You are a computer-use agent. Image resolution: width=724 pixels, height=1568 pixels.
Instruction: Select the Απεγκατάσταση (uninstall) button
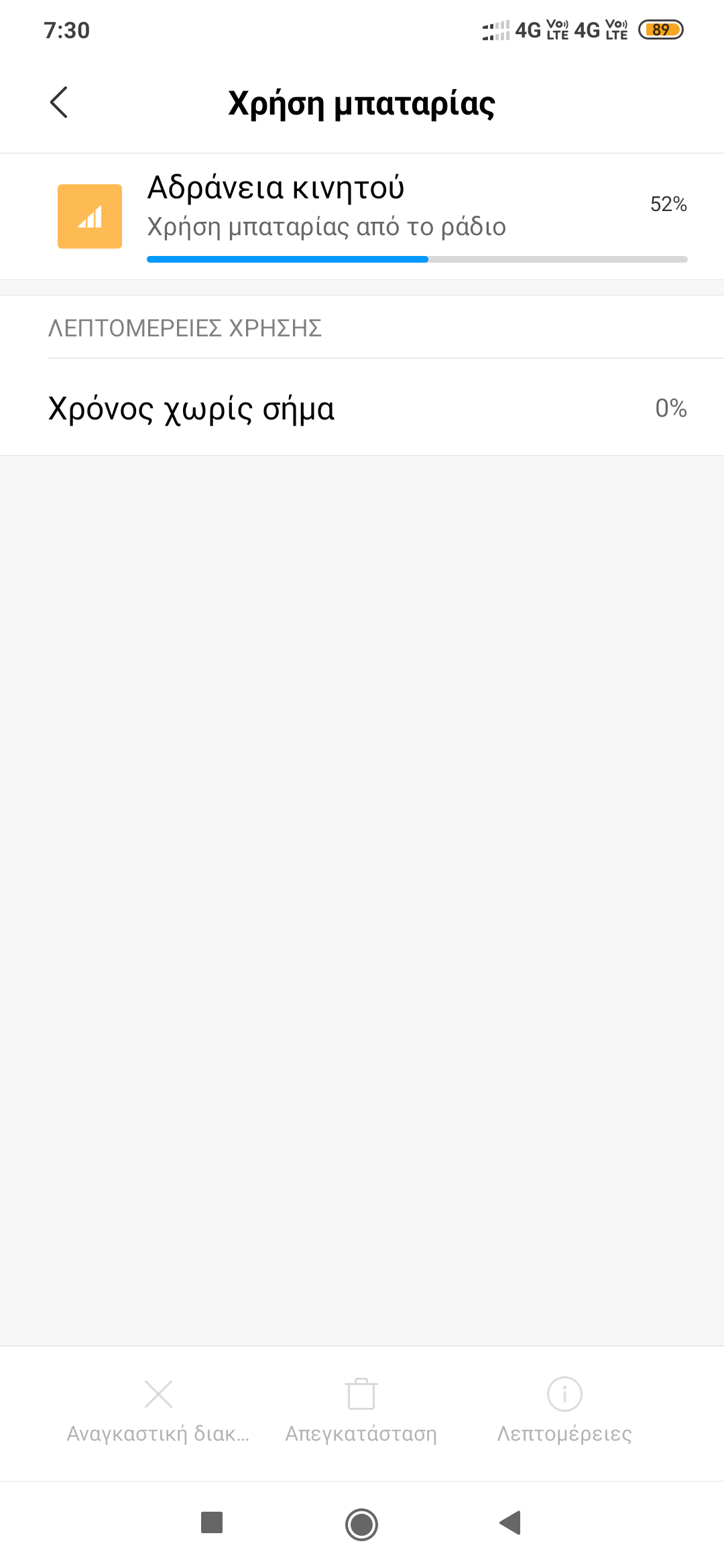click(x=361, y=1410)
